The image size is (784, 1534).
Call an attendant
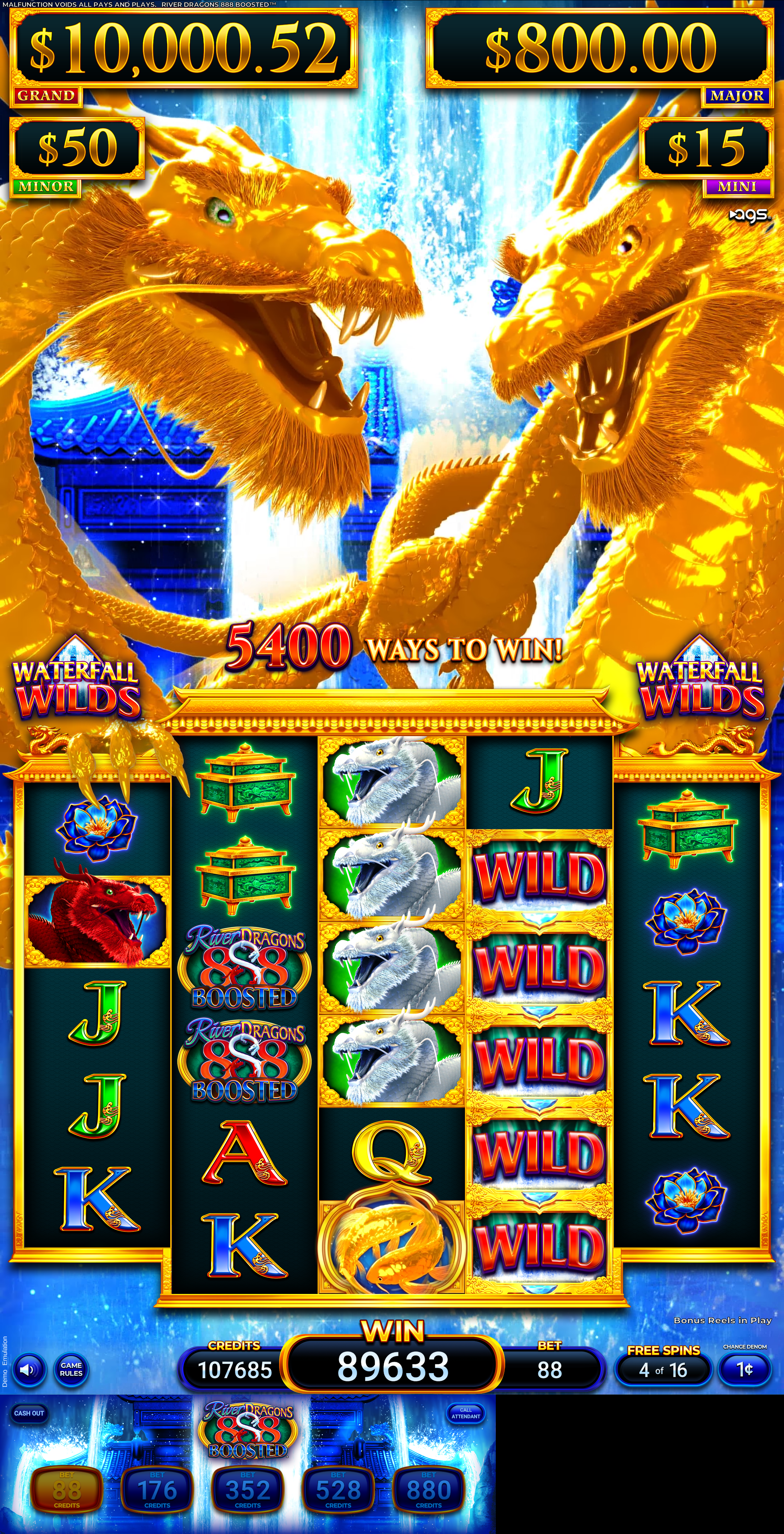point(466,1413)
